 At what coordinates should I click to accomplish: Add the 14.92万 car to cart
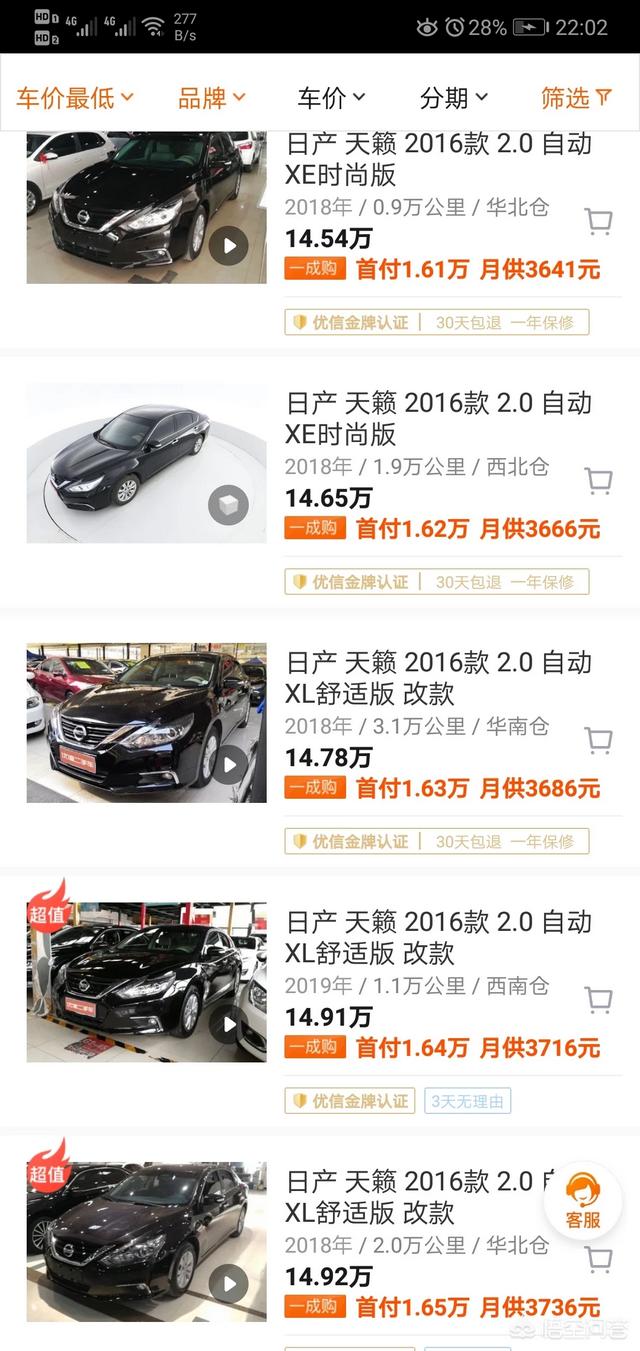598,1258
